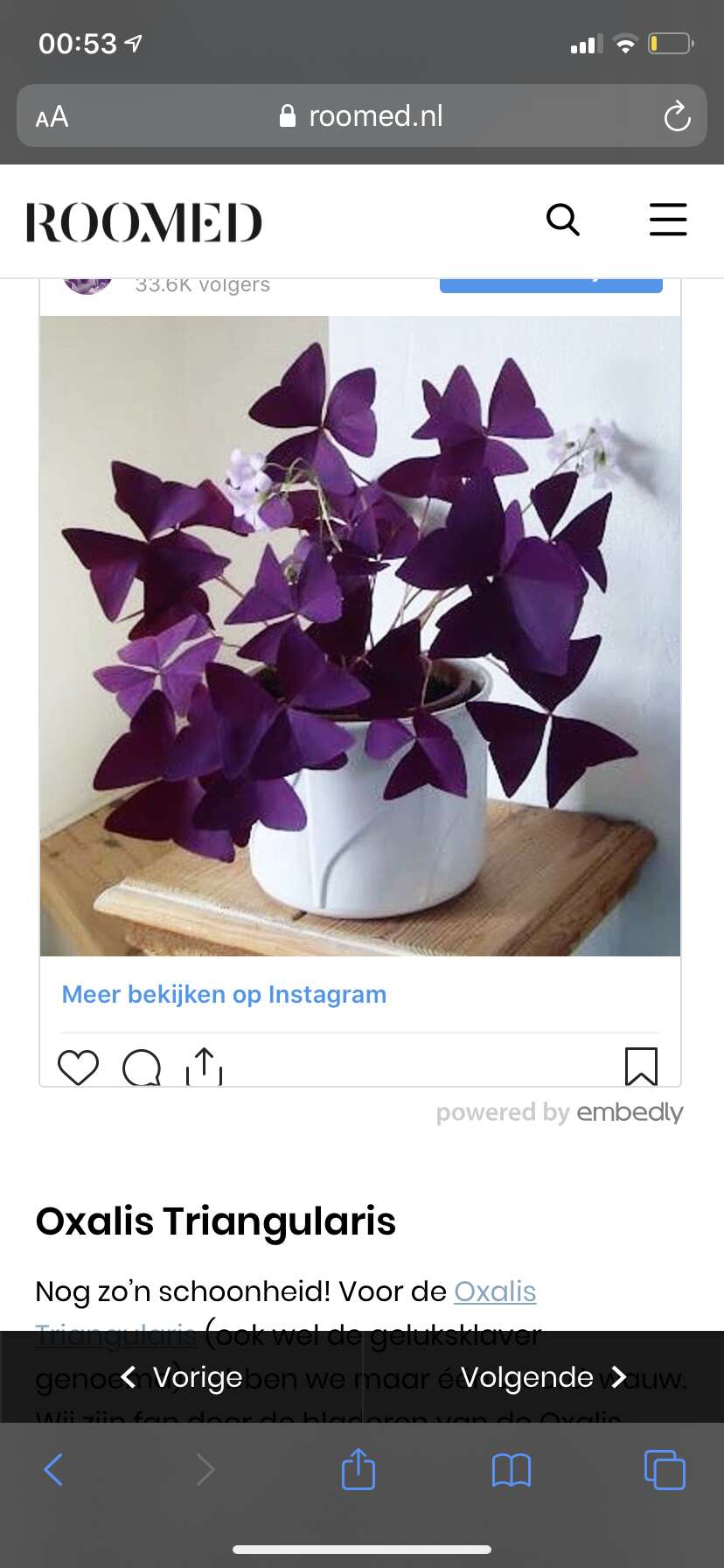
Task: Open Meer bekijken op Instagram link
Action: 224,994
